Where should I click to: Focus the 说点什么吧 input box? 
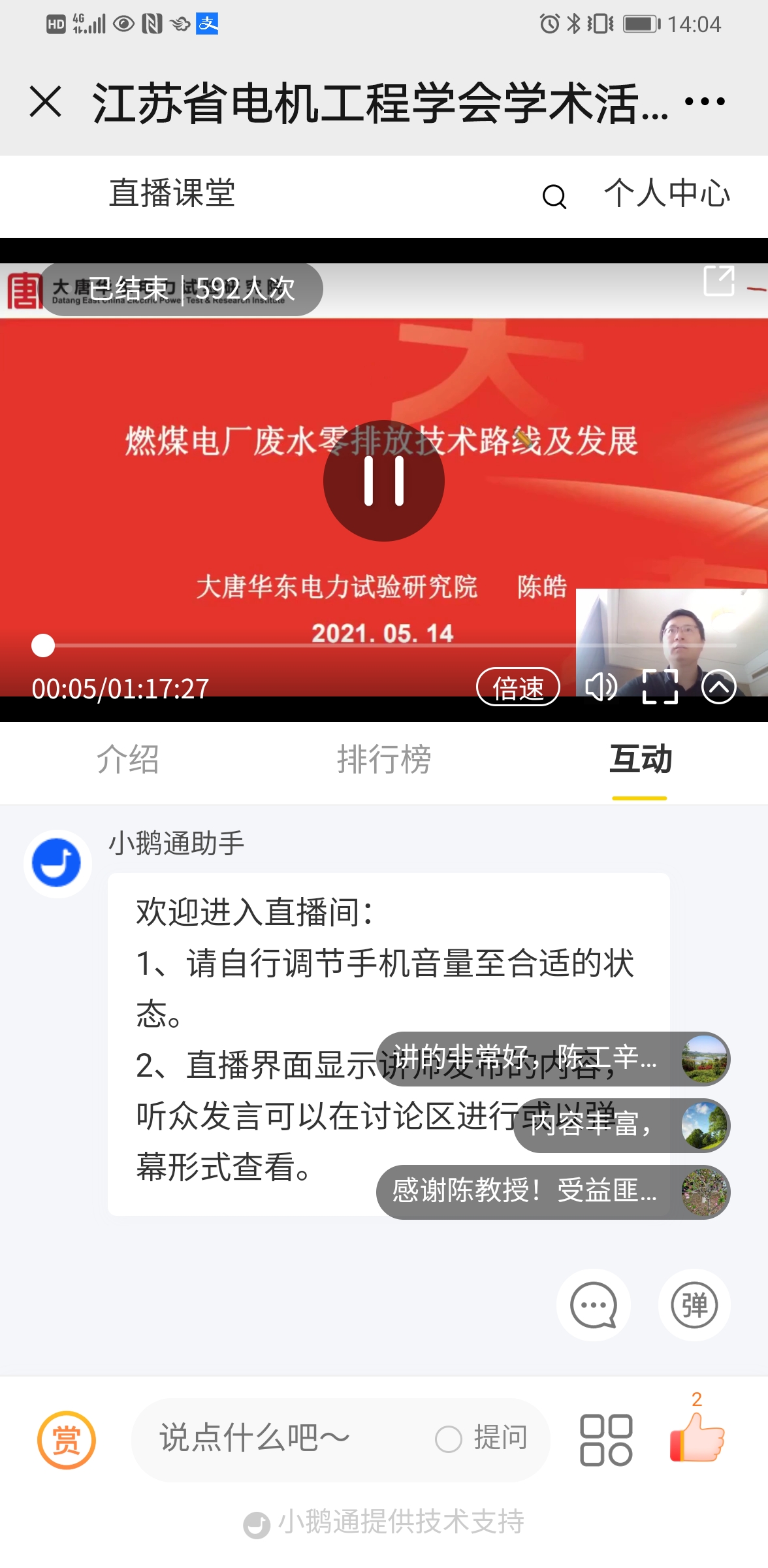(x=274, y=1439)
